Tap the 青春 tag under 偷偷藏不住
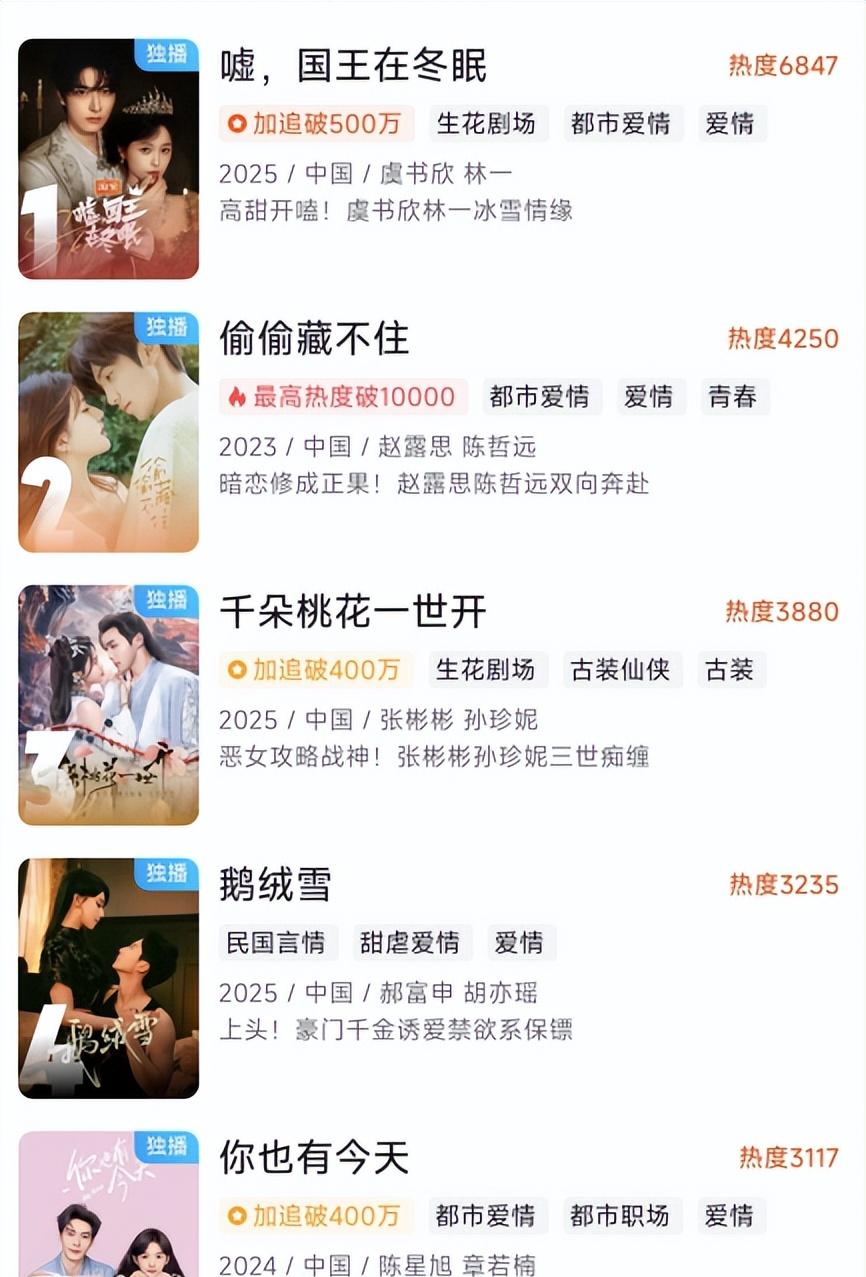Image resolution: width=866 pixels, height=1277 pixels. click(732, 397)
